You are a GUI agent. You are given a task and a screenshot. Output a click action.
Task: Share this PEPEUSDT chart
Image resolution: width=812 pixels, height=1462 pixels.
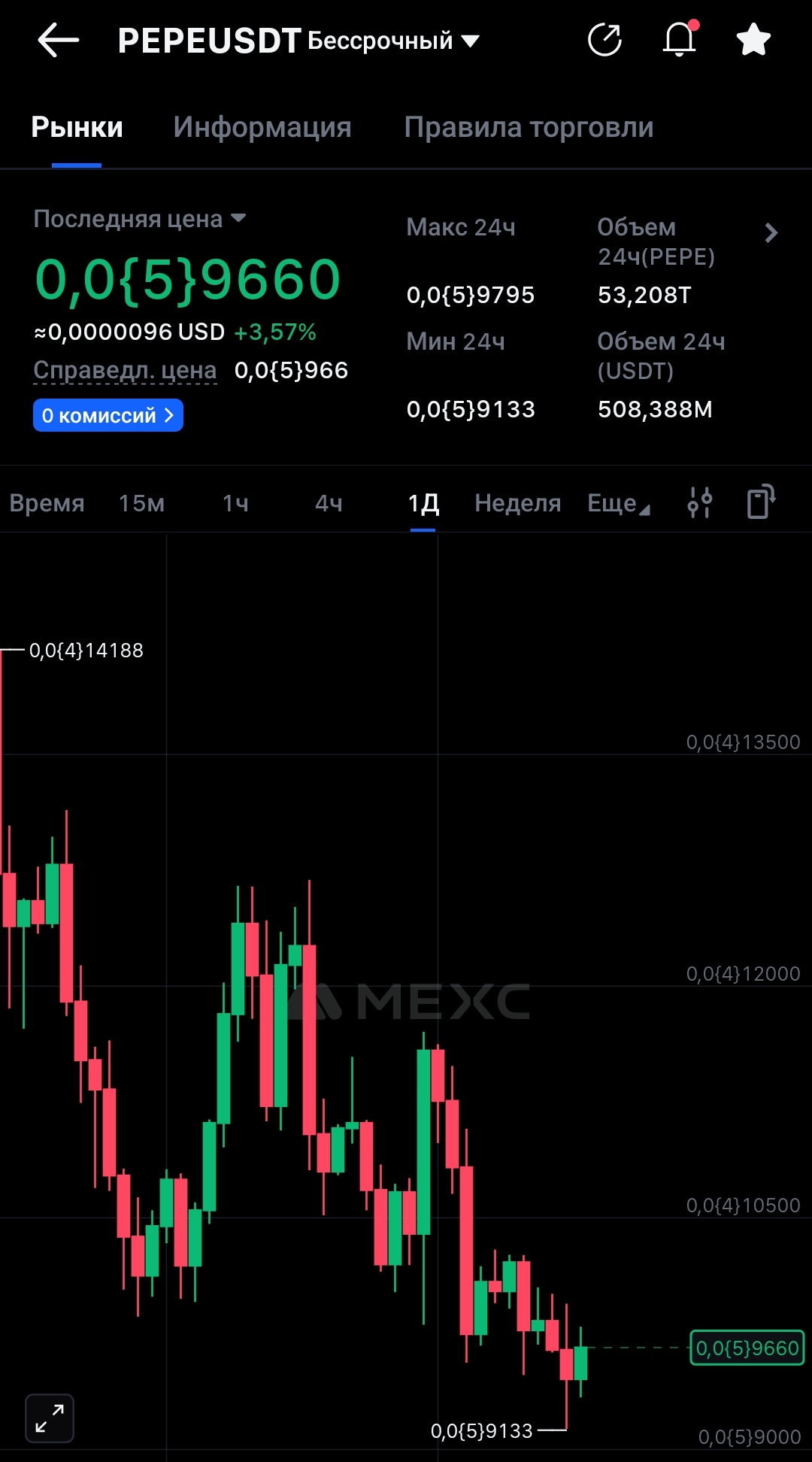604,40
